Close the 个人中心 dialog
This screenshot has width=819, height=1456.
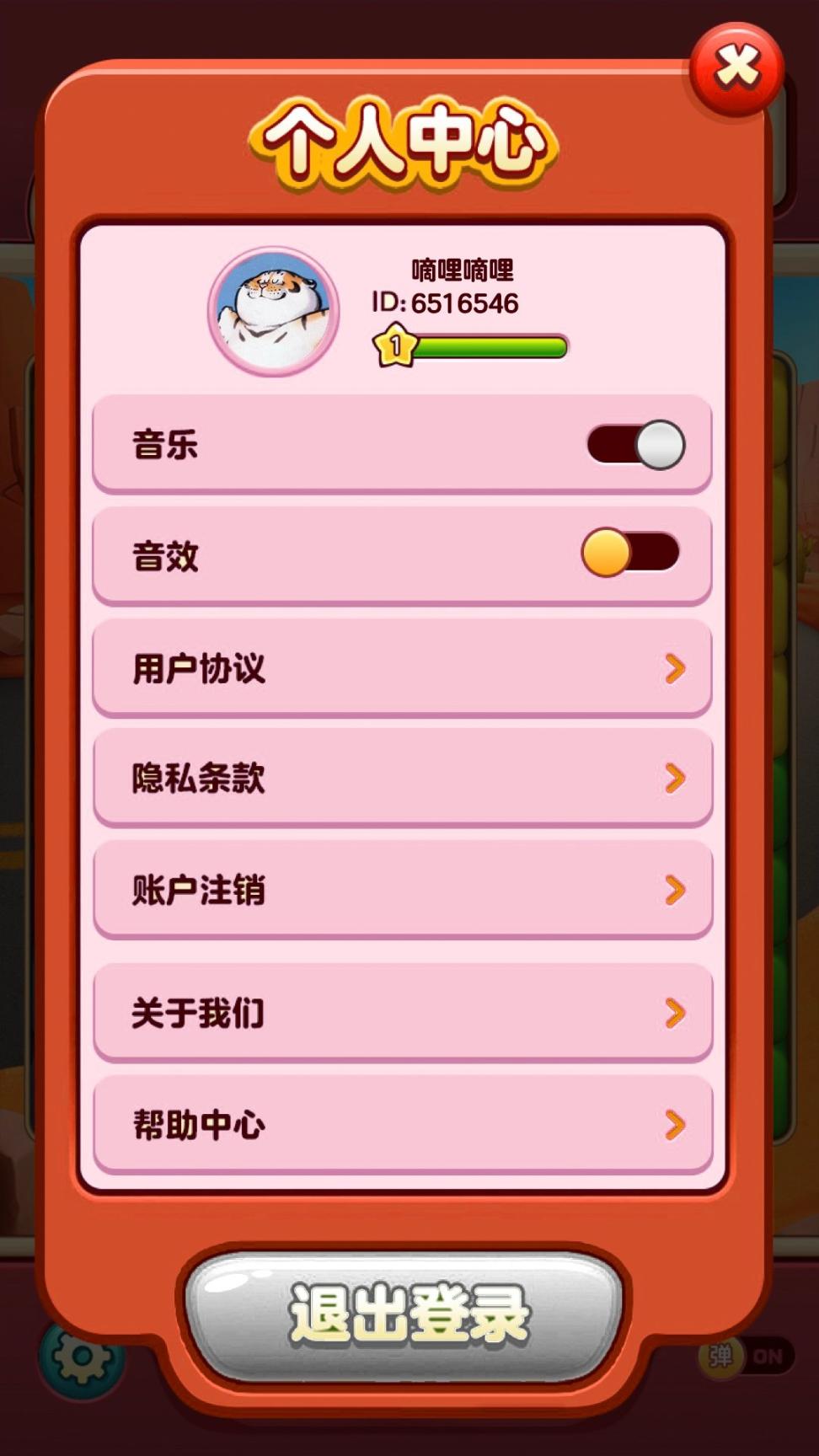tap(736, 69)
